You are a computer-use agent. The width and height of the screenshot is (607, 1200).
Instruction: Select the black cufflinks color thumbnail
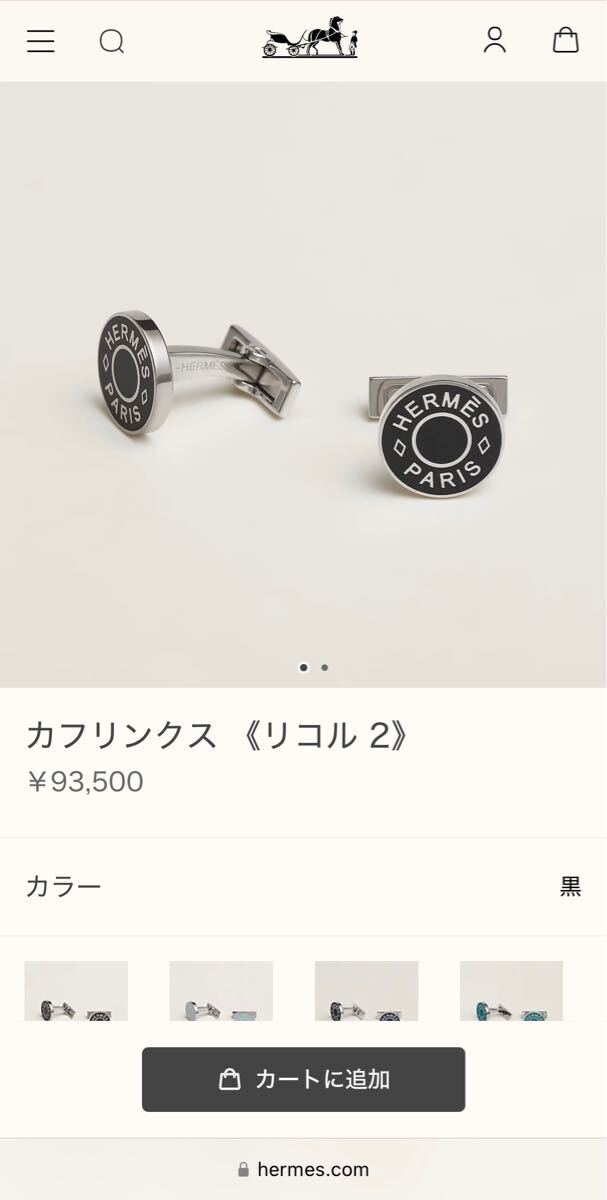pyautogui.click(x=76, y=992)
